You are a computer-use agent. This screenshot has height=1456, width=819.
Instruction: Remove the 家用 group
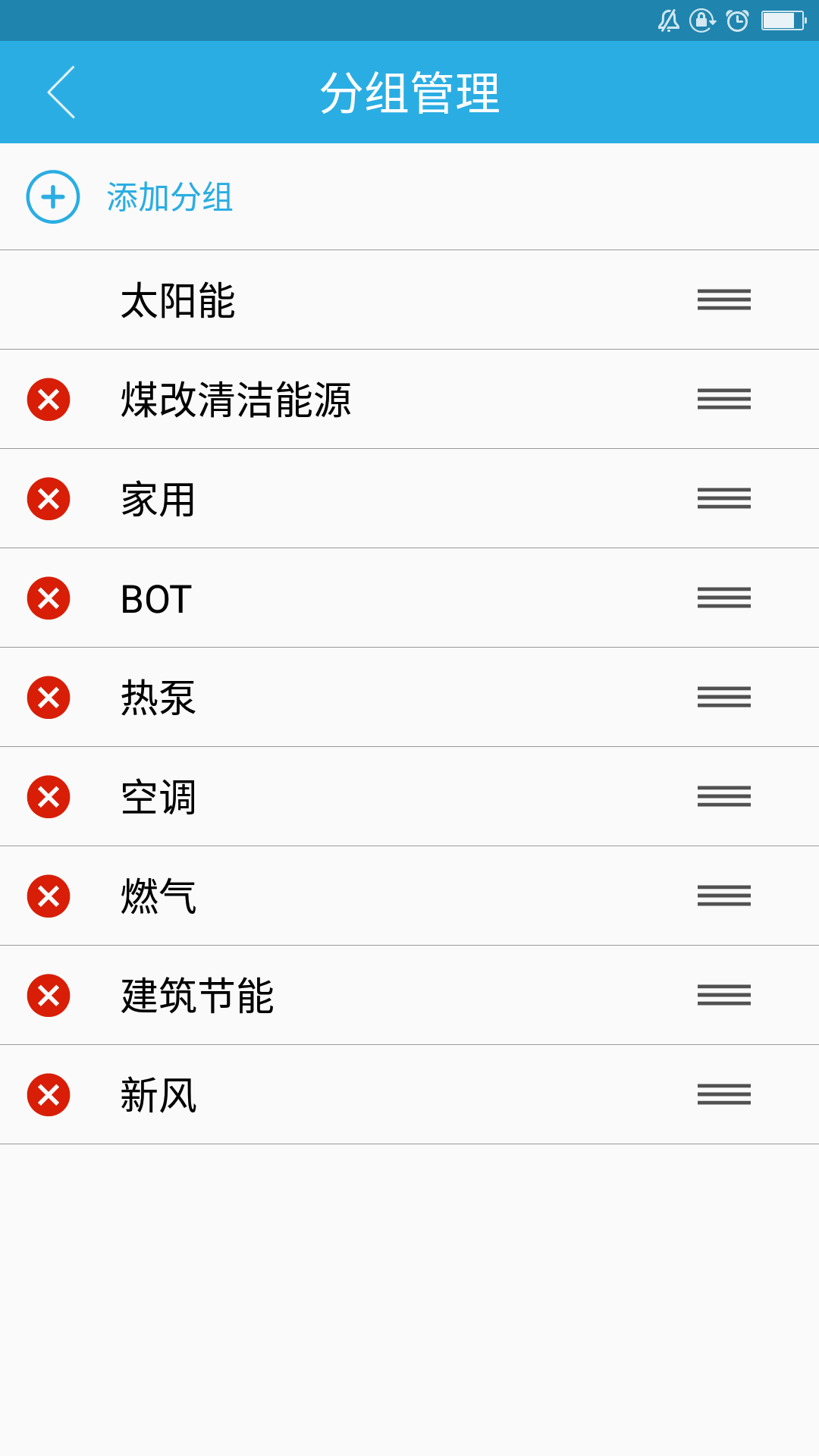click(x=49, y=499)
